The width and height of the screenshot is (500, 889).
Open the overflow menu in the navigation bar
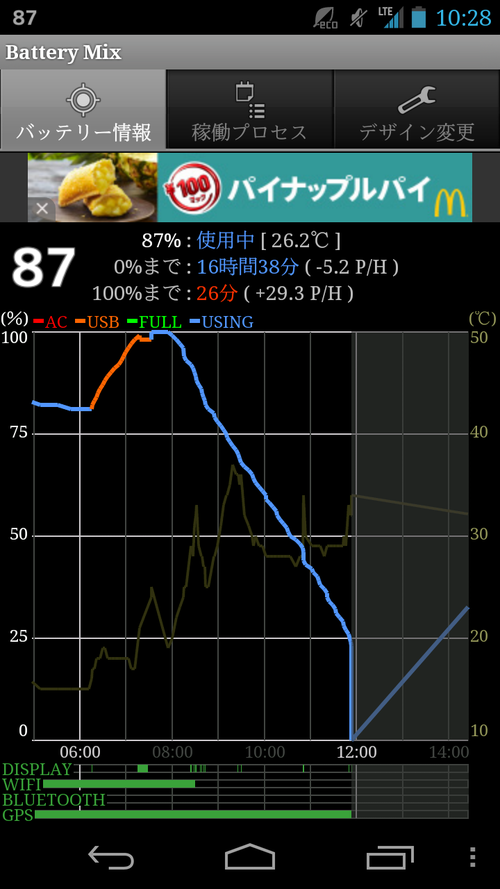coord(473,857)
